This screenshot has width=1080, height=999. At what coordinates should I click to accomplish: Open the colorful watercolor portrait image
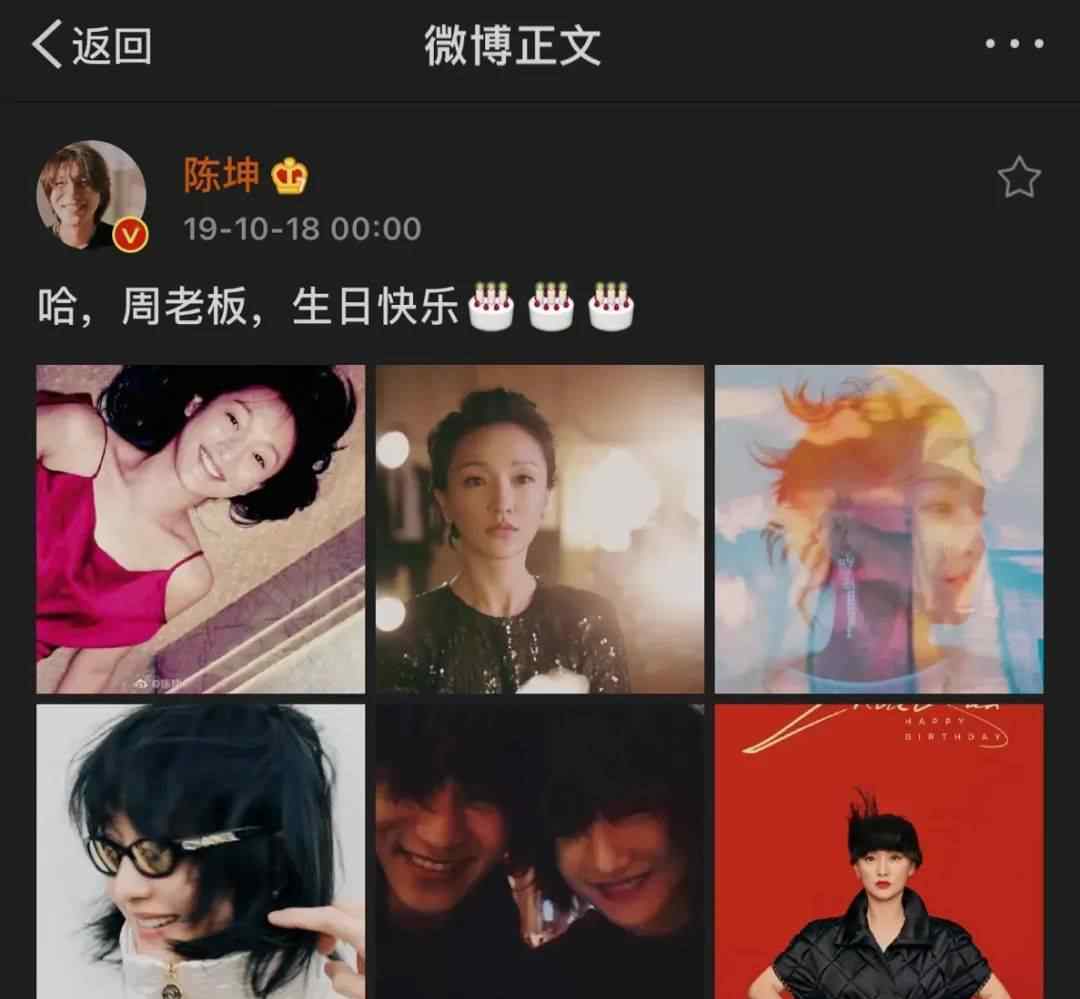(878, 528)
